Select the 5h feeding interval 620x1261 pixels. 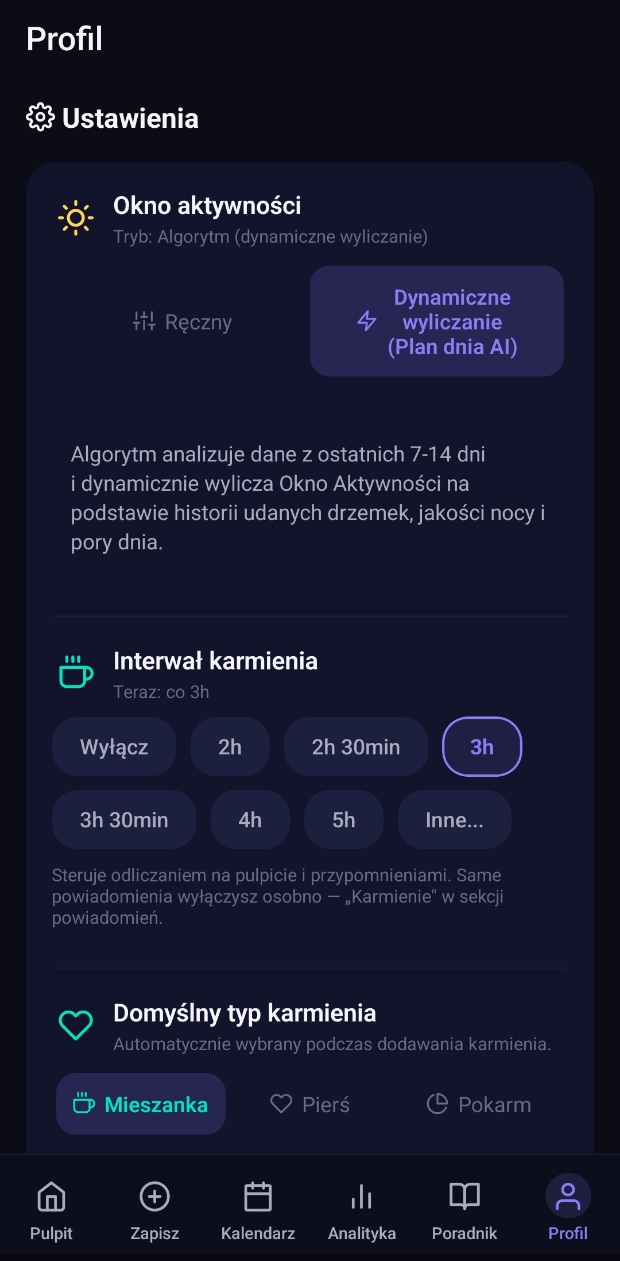pyautogui.click(x=344, y=820)
